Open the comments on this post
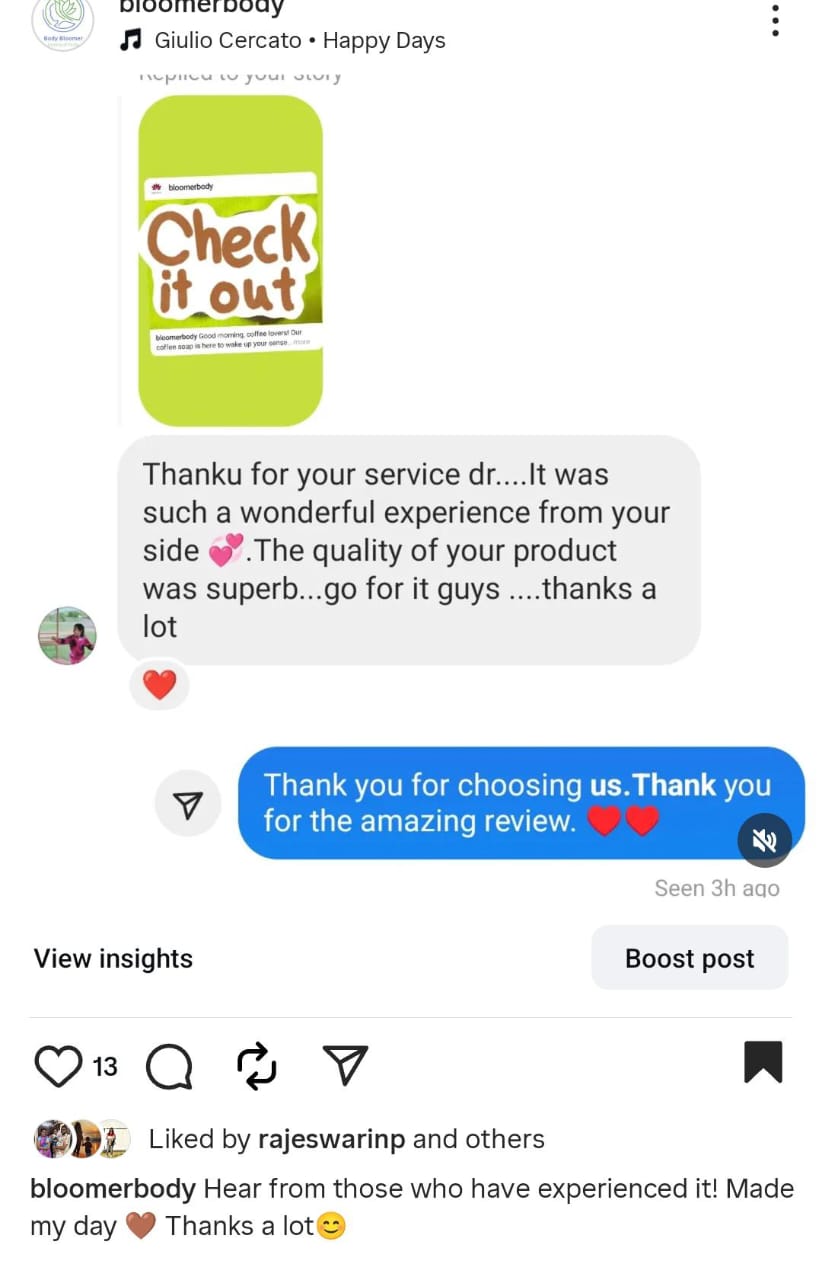 [169, 1066]
